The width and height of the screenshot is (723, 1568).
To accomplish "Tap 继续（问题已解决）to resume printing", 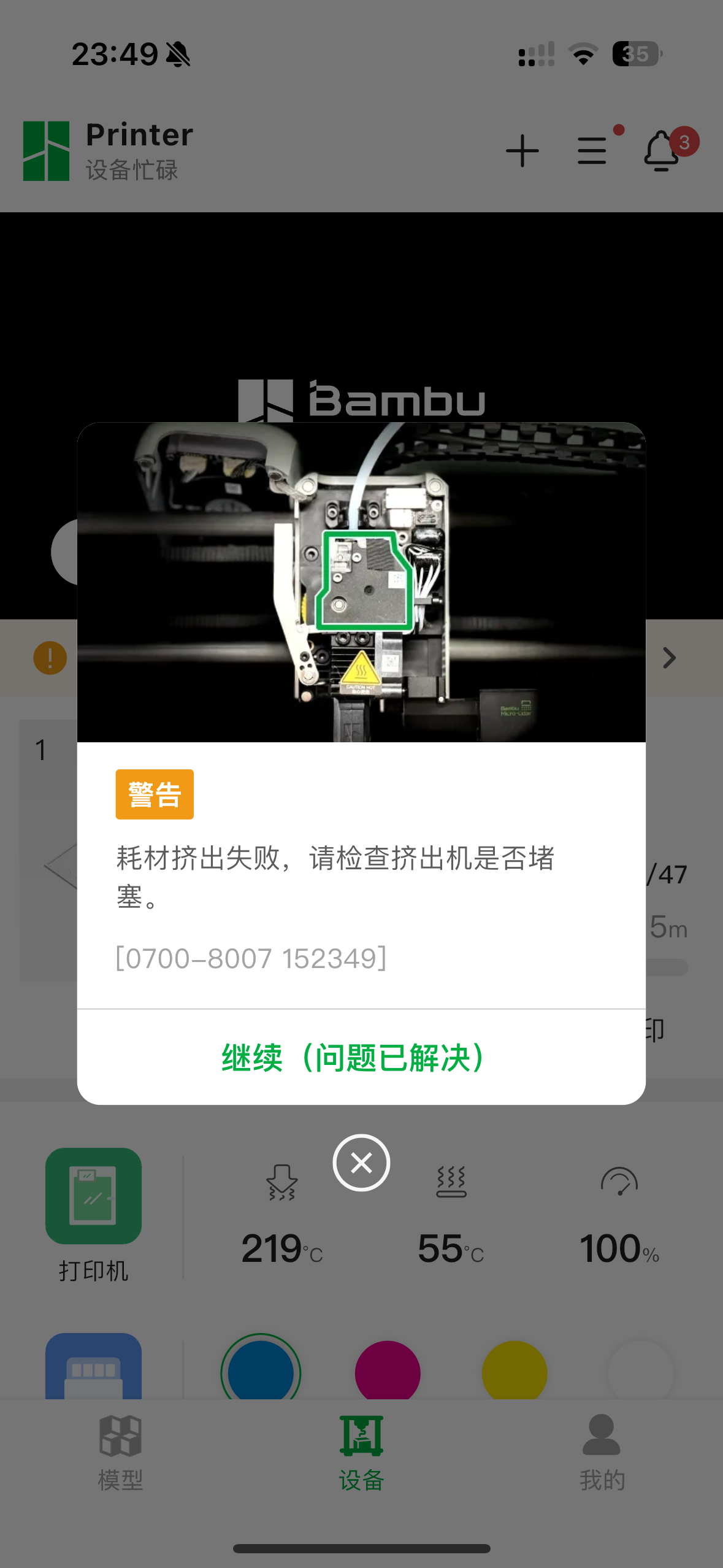I will [361, 1058].
